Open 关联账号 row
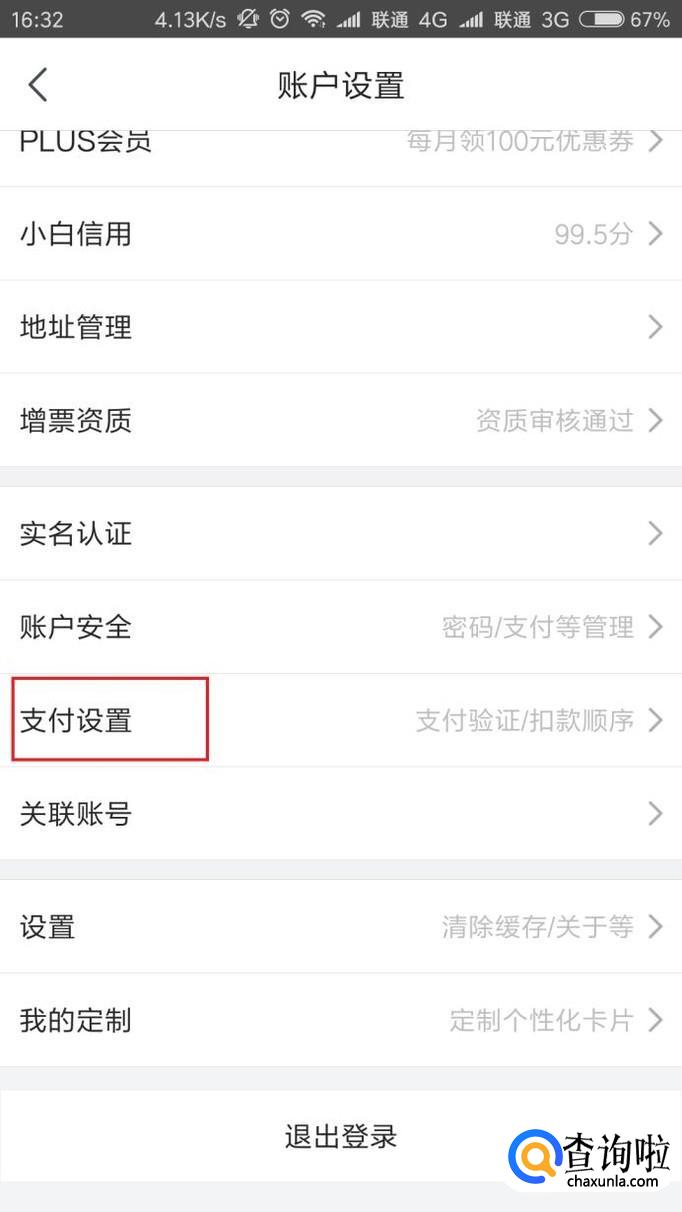The height and width of the screenshot is (1212, 682). pos(340,814)
